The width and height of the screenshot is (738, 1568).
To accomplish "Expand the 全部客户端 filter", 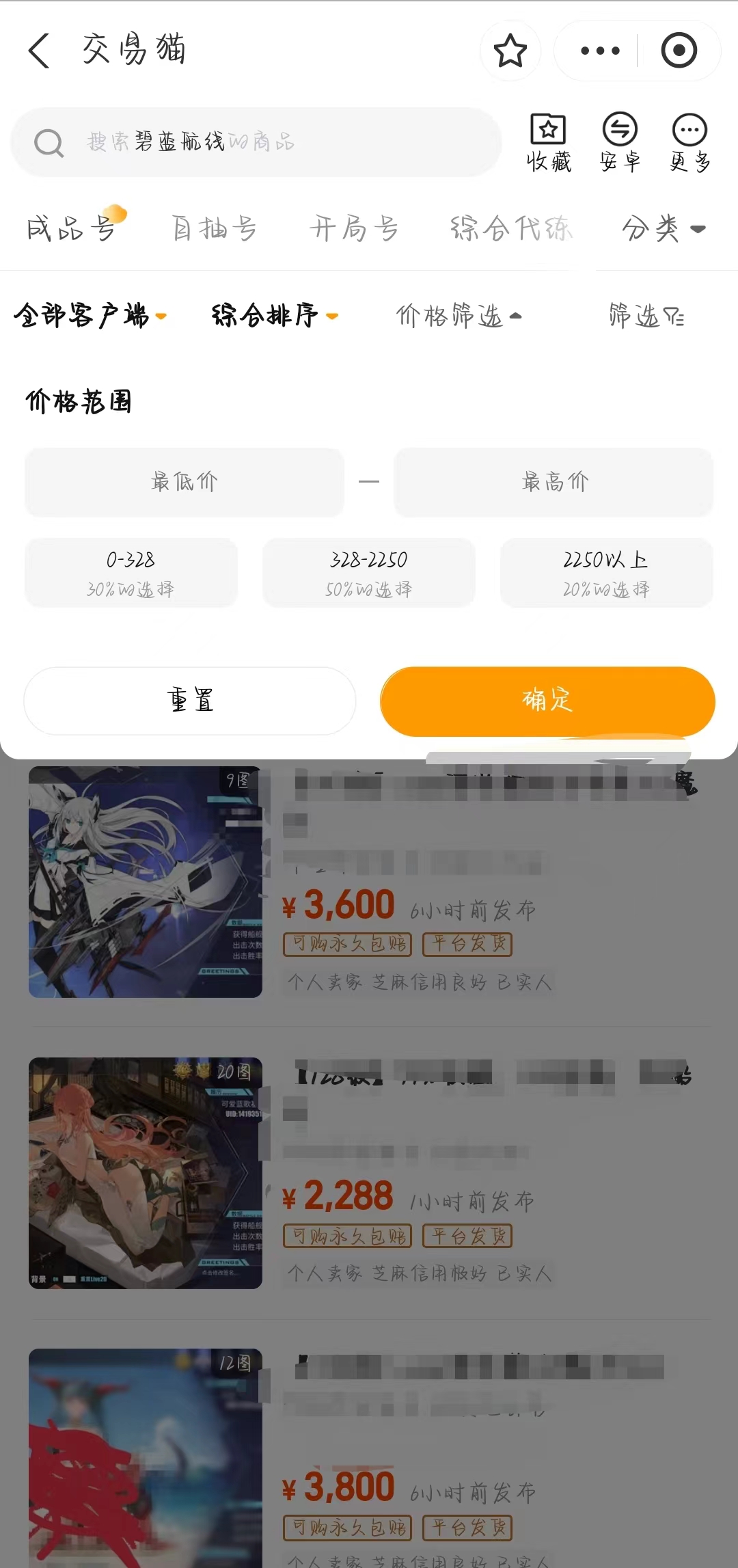I will (90, 316).
